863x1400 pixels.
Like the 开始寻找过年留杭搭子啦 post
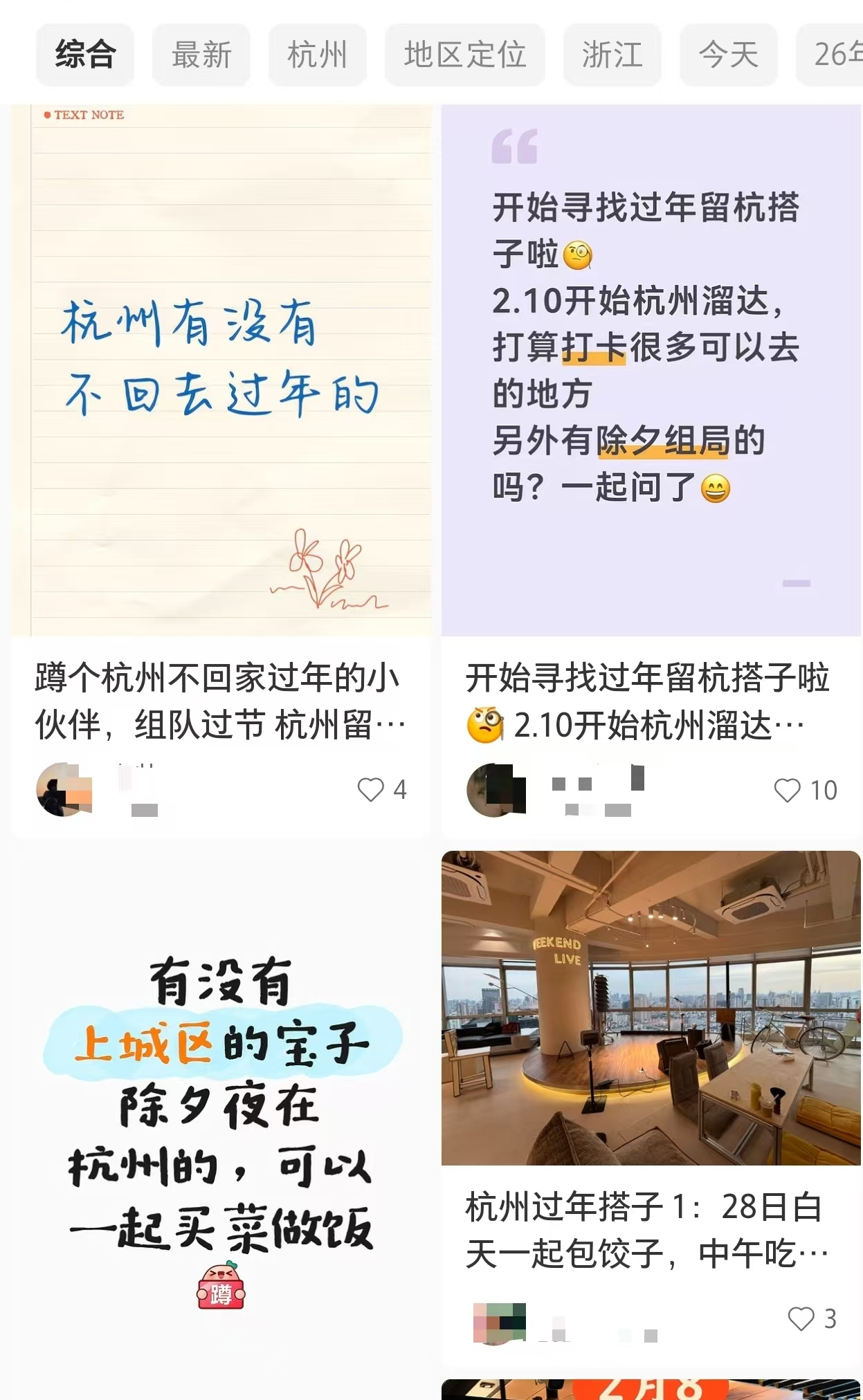tap(788, 790)
